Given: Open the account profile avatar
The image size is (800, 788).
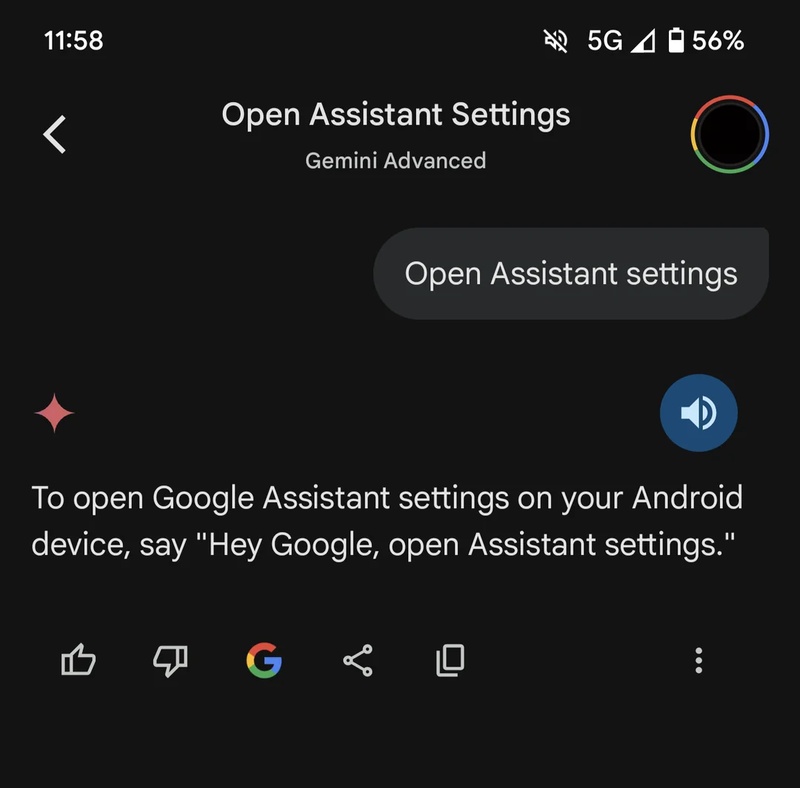Looking at the screenshot, I should 729,134.
